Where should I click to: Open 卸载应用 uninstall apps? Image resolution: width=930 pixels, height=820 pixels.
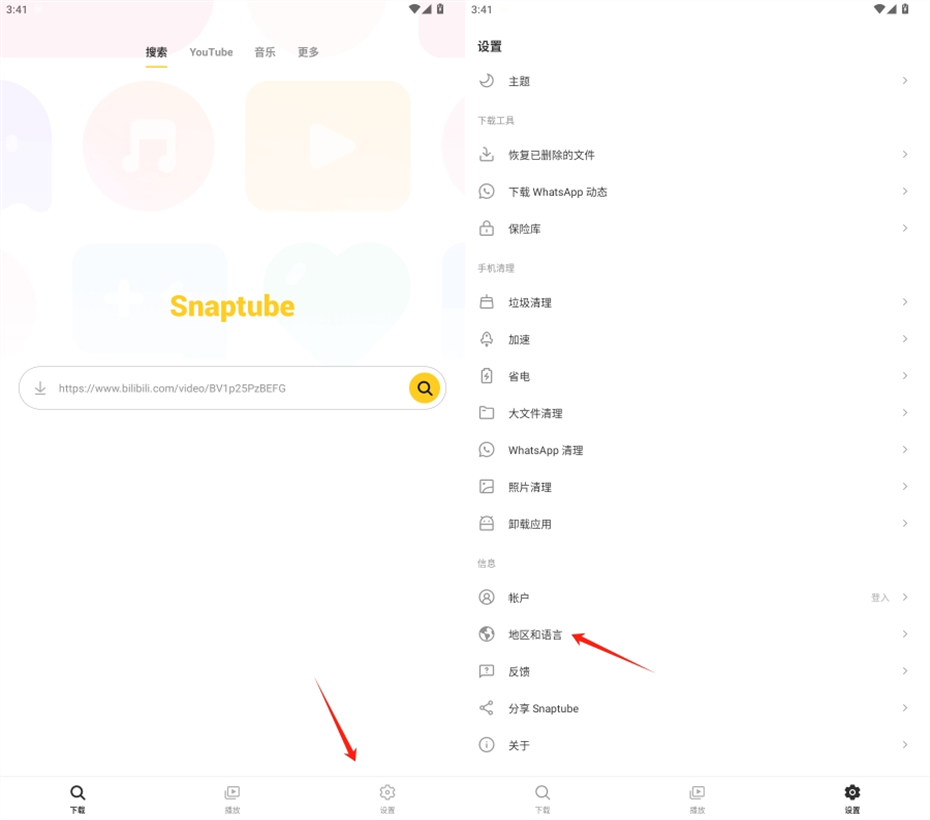coord(694,524)
